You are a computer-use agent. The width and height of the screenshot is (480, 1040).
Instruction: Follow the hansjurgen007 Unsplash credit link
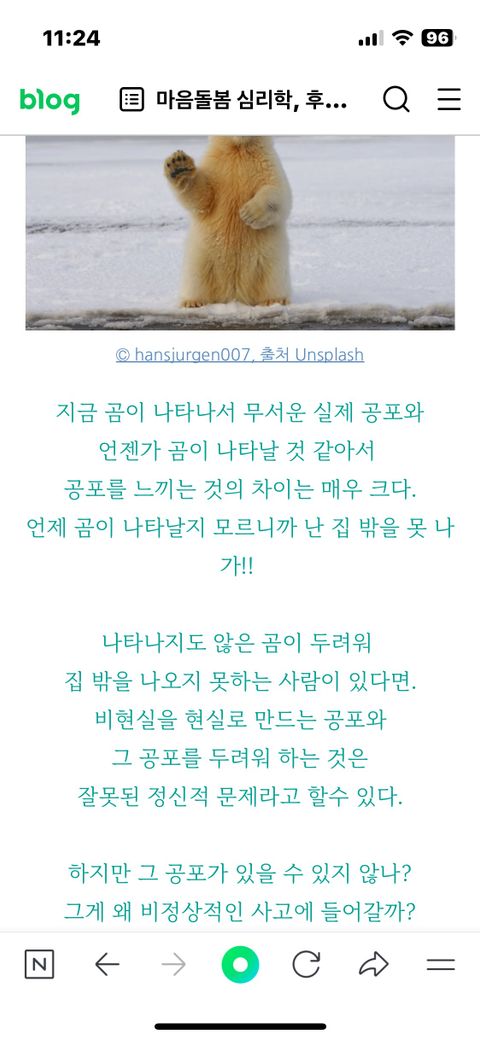240,355
